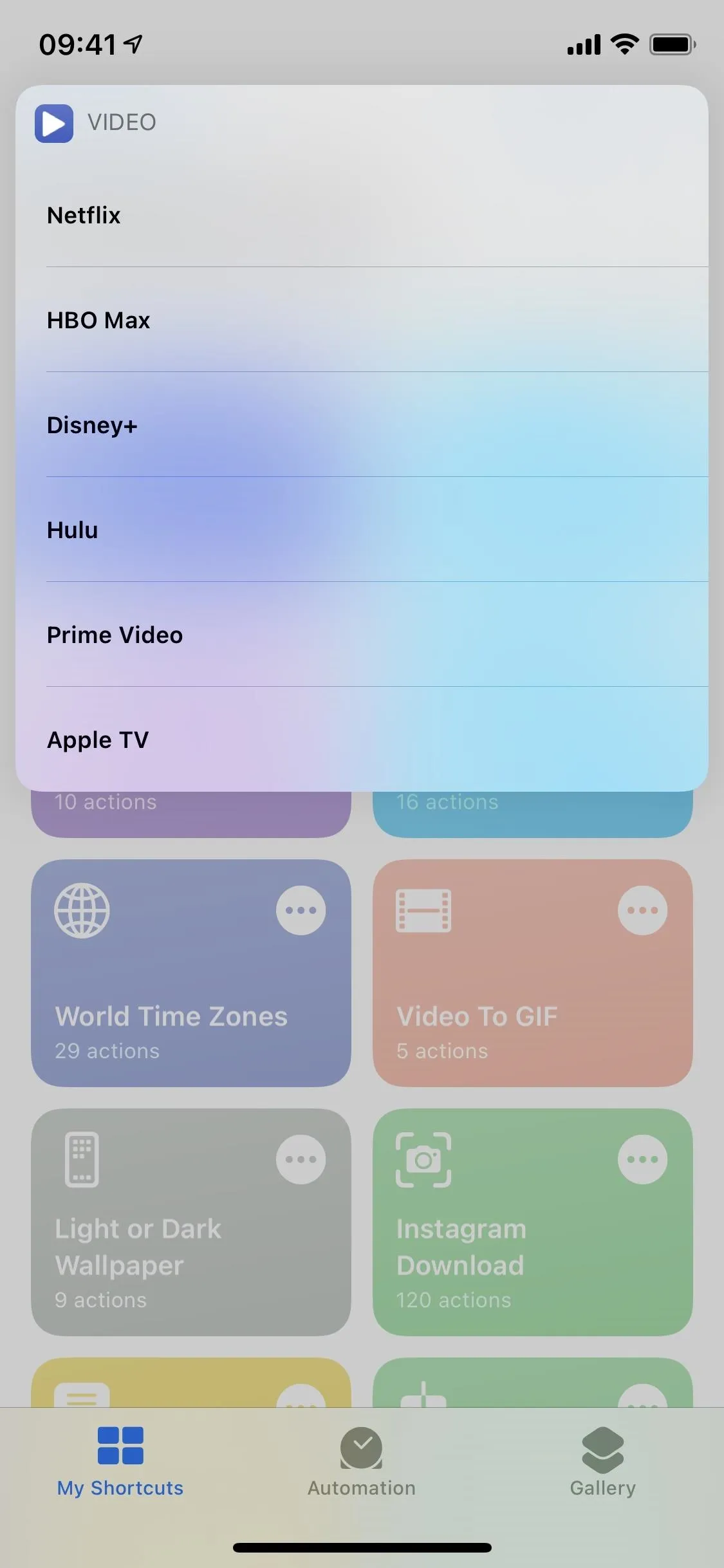Select Netflix from the Video menu

(362, 215)
